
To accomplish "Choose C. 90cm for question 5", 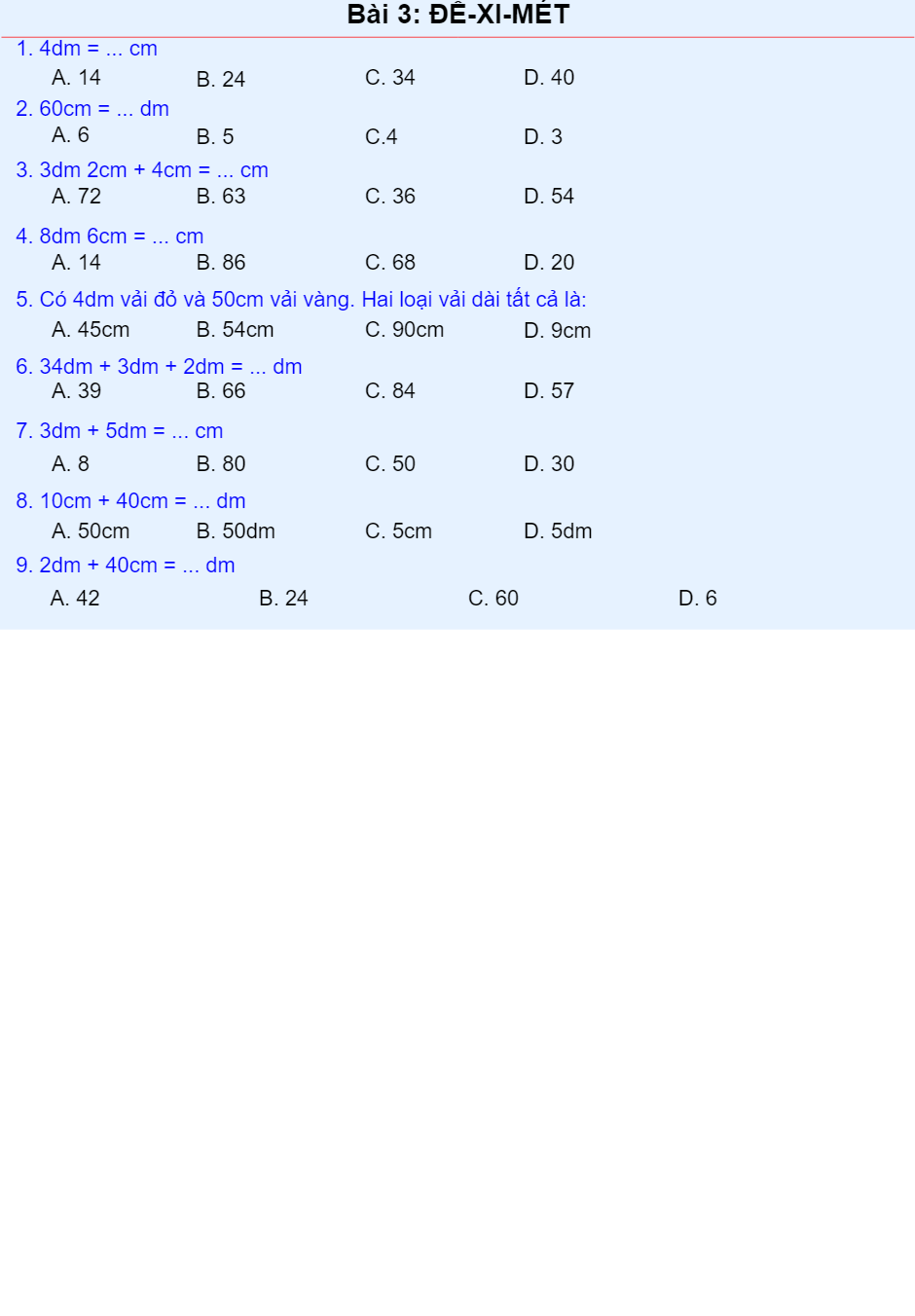I will [404, 330].
